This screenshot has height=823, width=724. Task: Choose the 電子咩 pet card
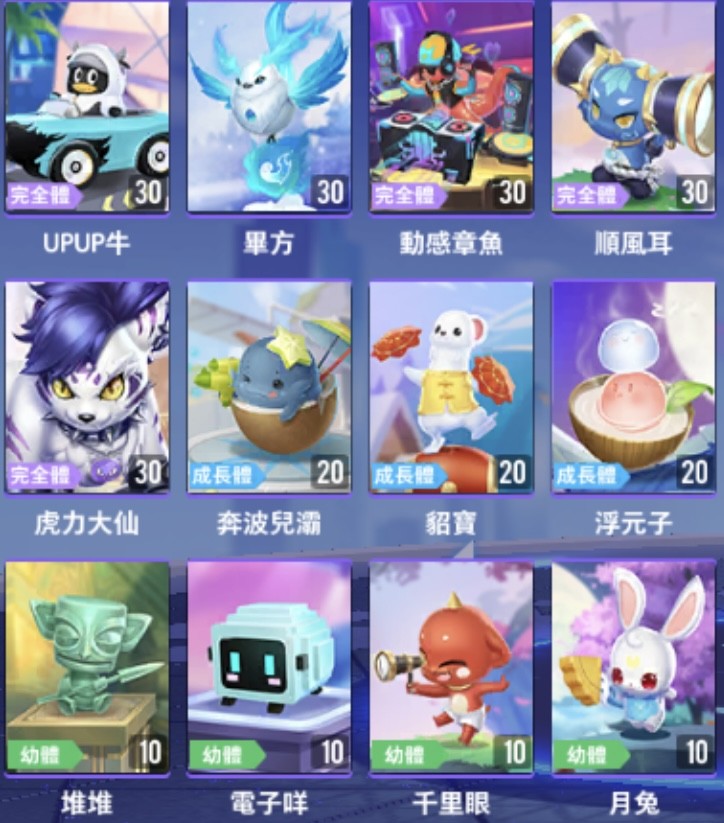tap(269, 667)
